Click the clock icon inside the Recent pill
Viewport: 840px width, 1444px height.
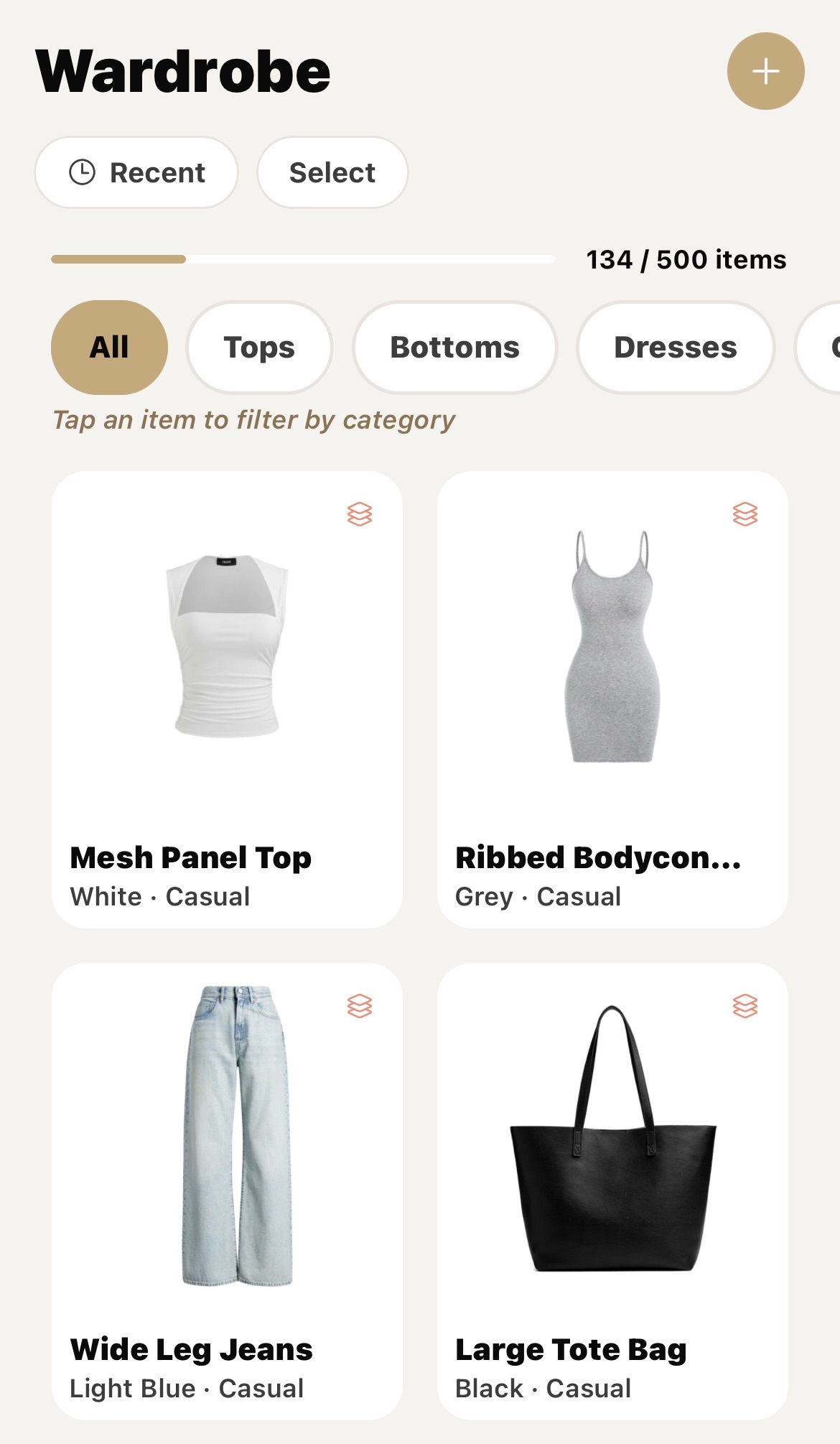pyautogui.click(x=83, y=172)
